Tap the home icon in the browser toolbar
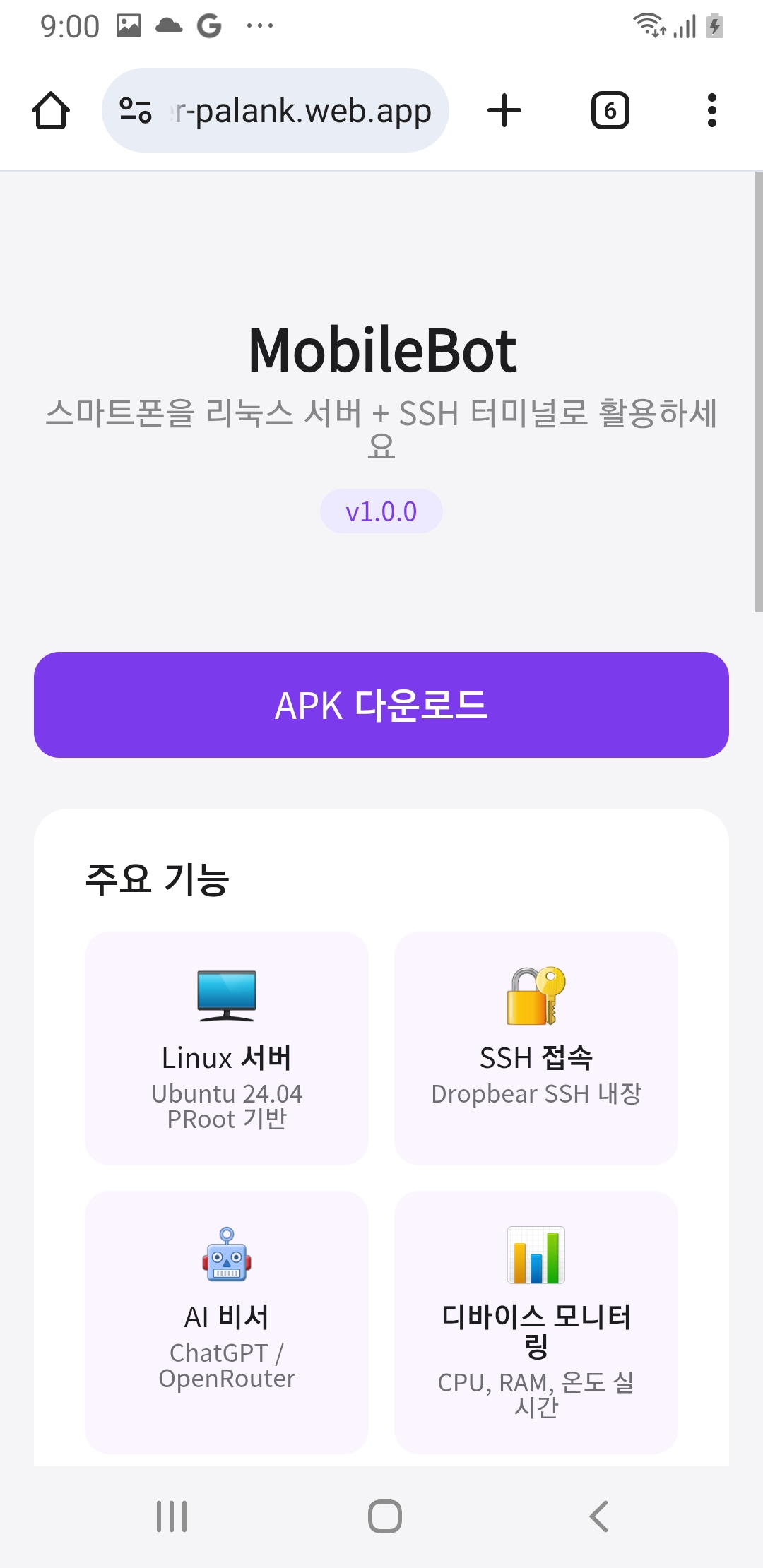 [52, 110]
